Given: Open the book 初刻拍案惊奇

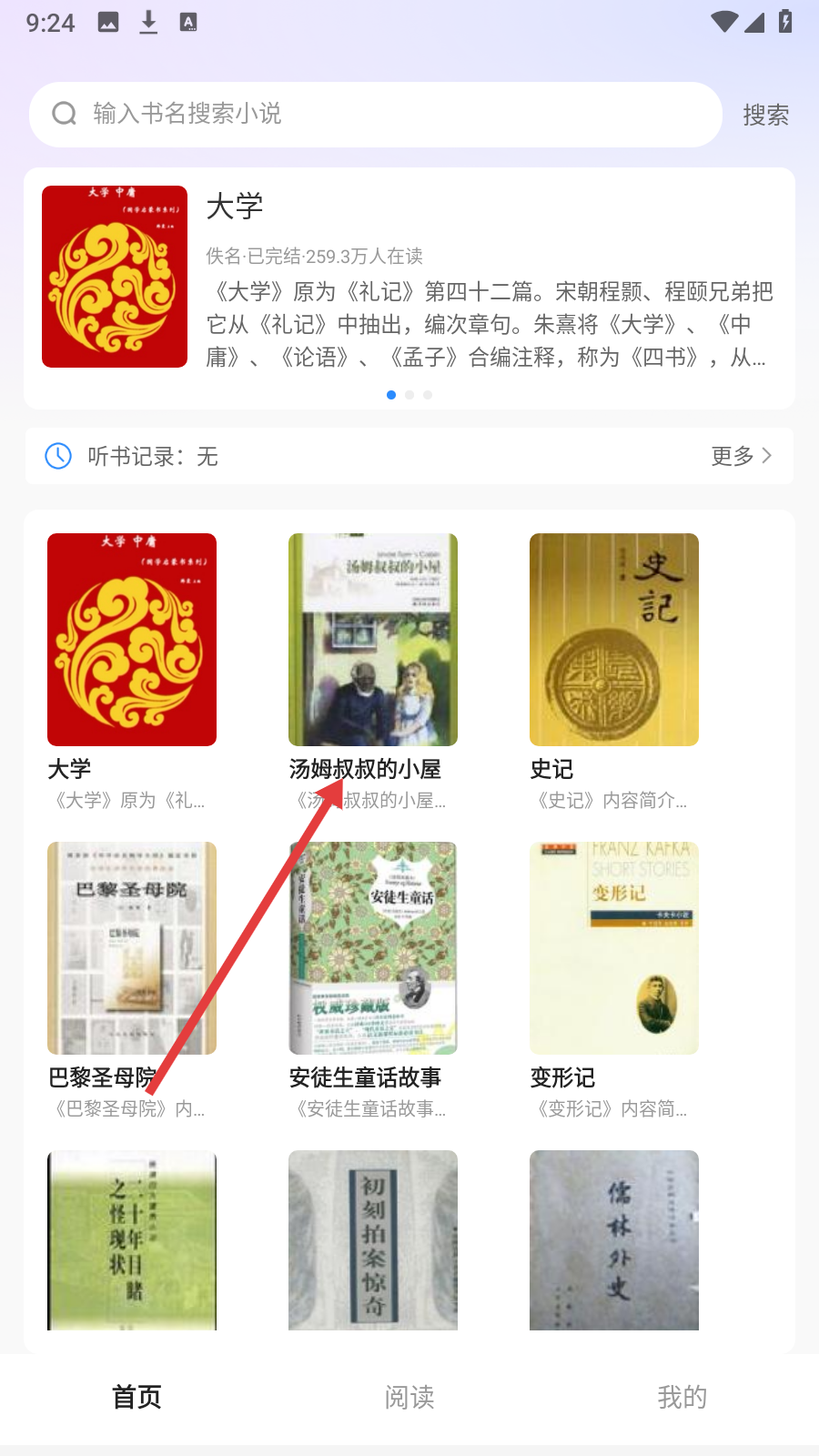Looking at the screenshot, I should [373, 1240].
